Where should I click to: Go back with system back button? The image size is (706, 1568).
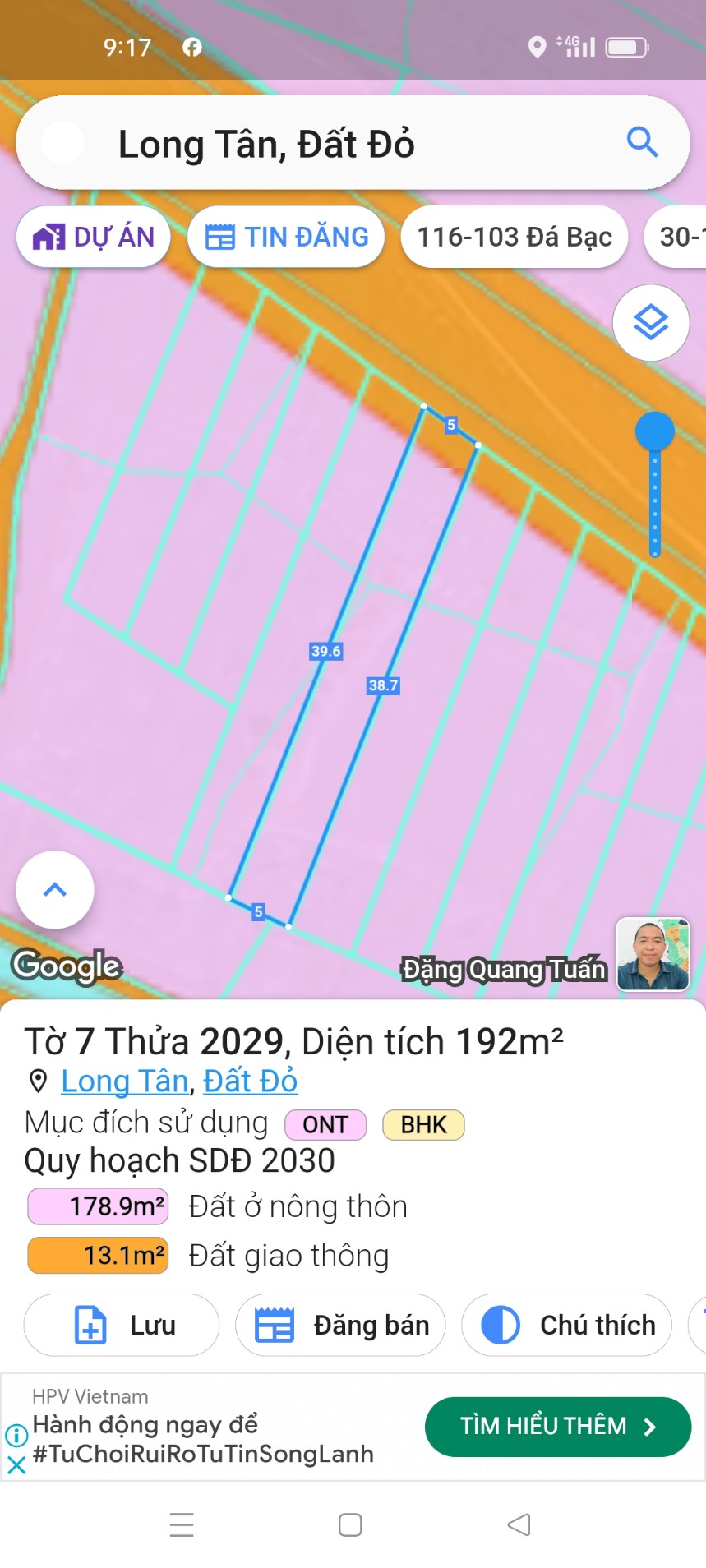518,1524
